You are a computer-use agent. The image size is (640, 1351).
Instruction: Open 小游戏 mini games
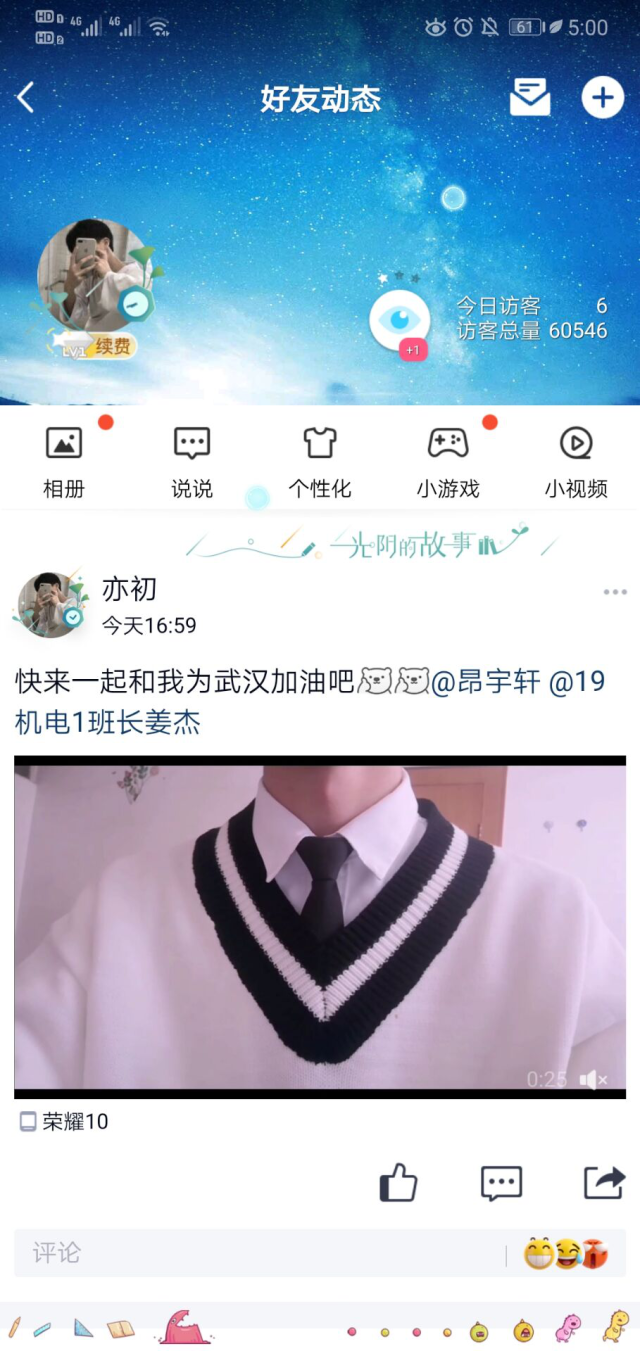[448, 460]
